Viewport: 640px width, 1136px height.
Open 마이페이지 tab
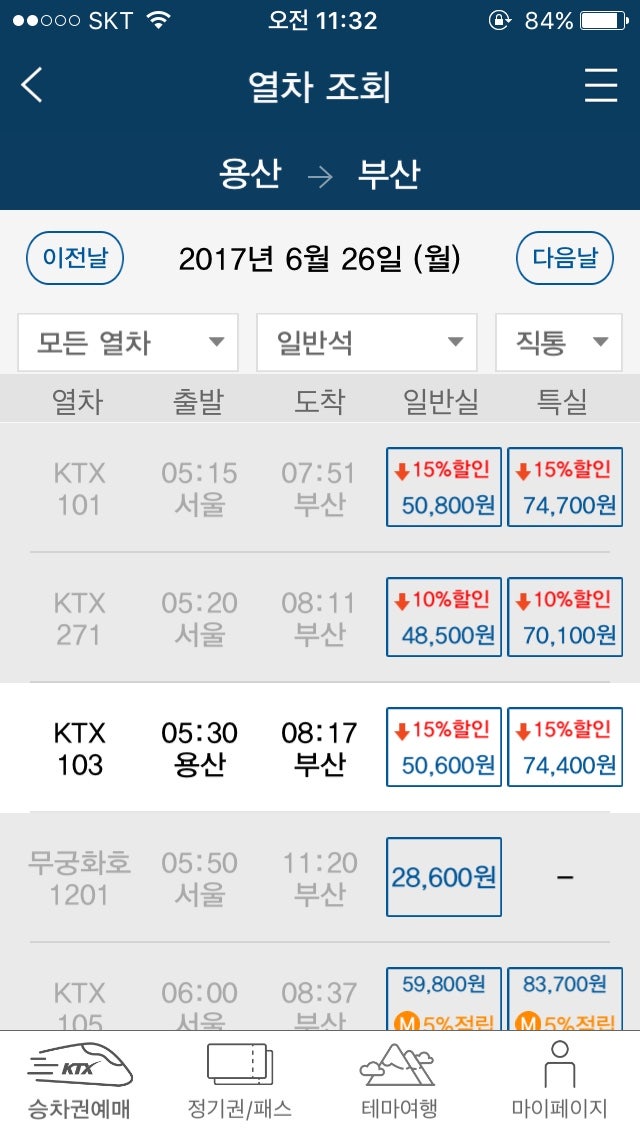[x=559, y=1082]
